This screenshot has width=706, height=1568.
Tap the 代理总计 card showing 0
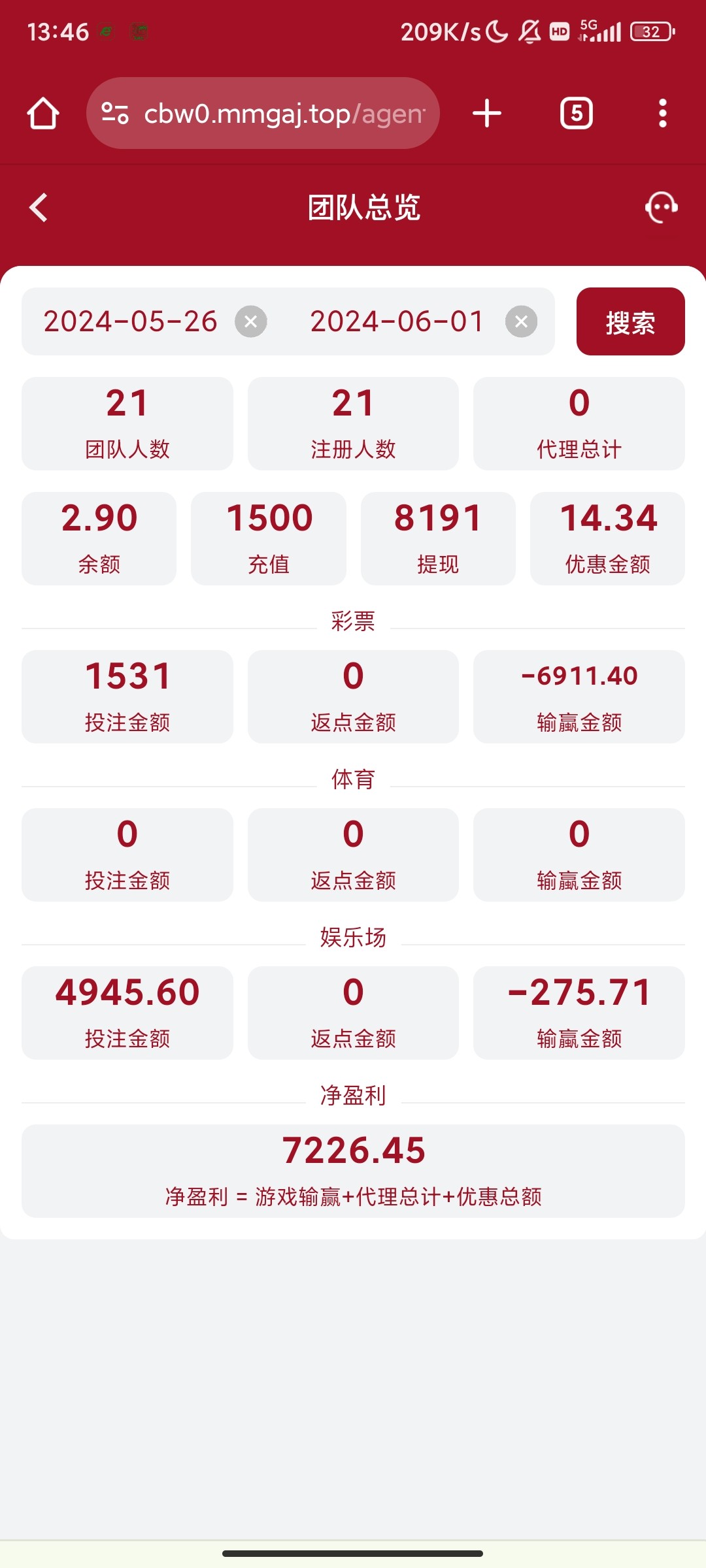coord(578,423)
